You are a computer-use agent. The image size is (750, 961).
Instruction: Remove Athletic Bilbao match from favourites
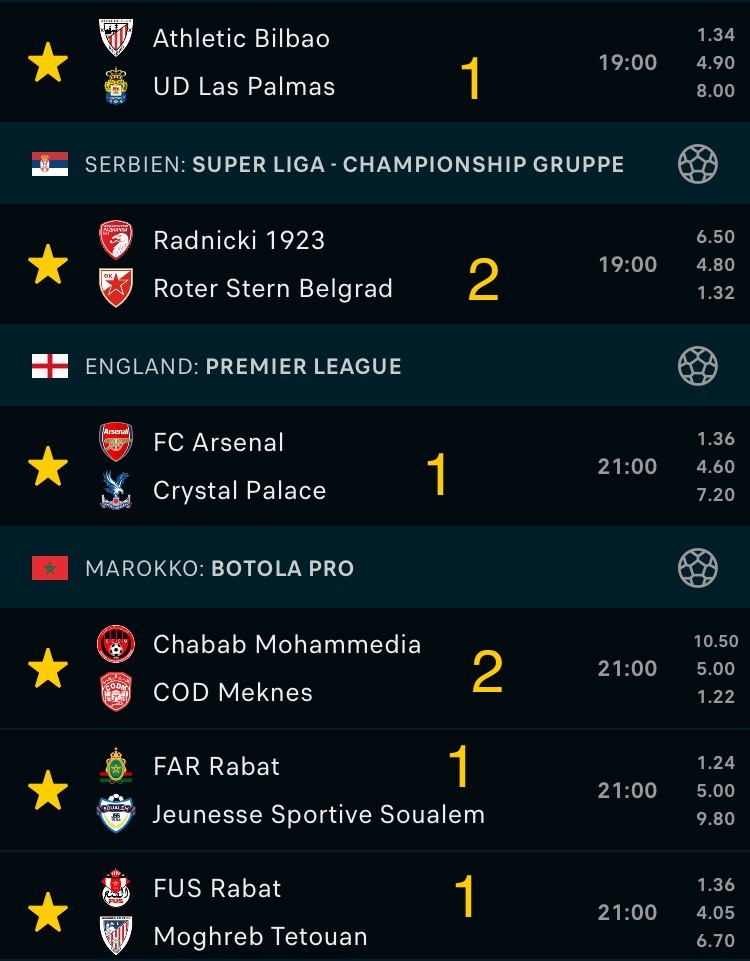[48, 63]
